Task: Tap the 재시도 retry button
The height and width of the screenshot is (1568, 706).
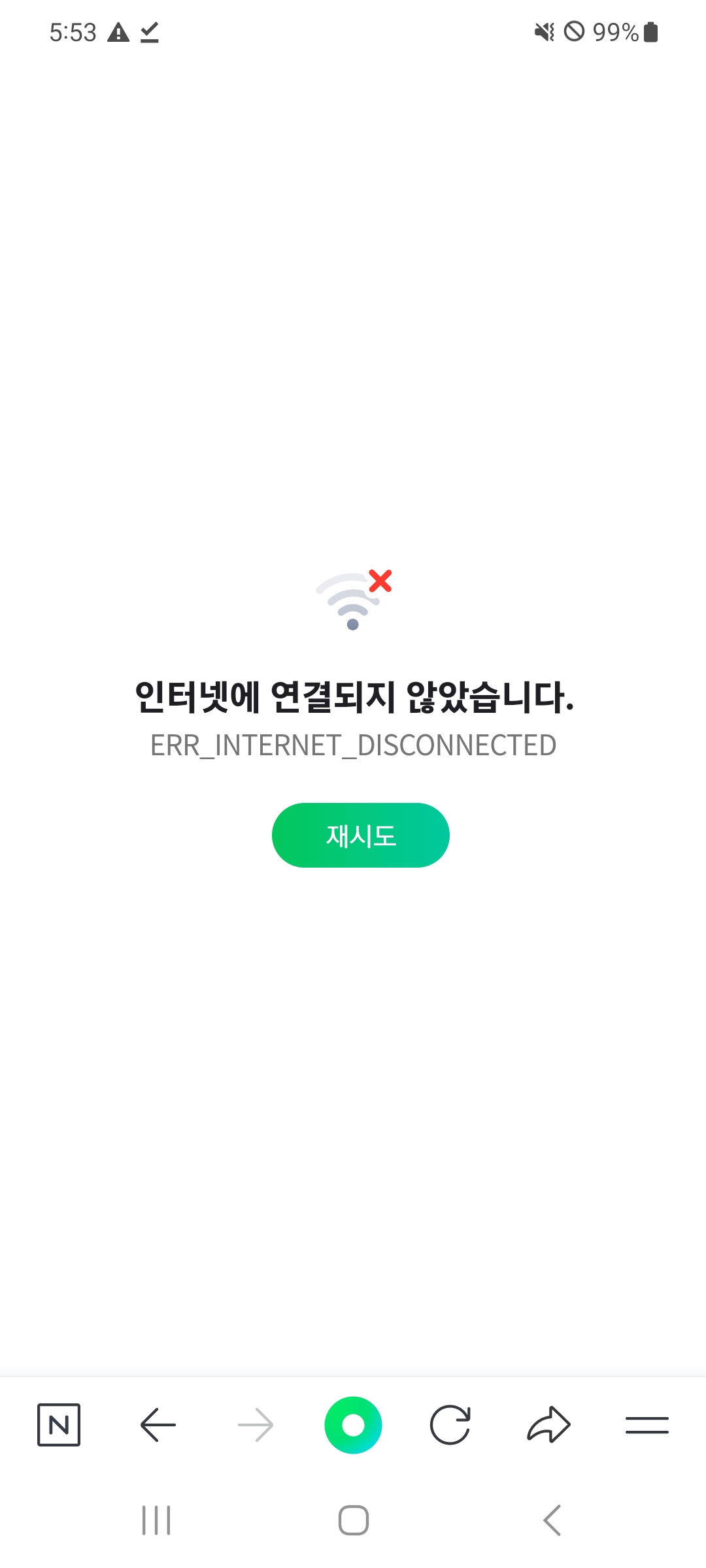Action: 360,835
